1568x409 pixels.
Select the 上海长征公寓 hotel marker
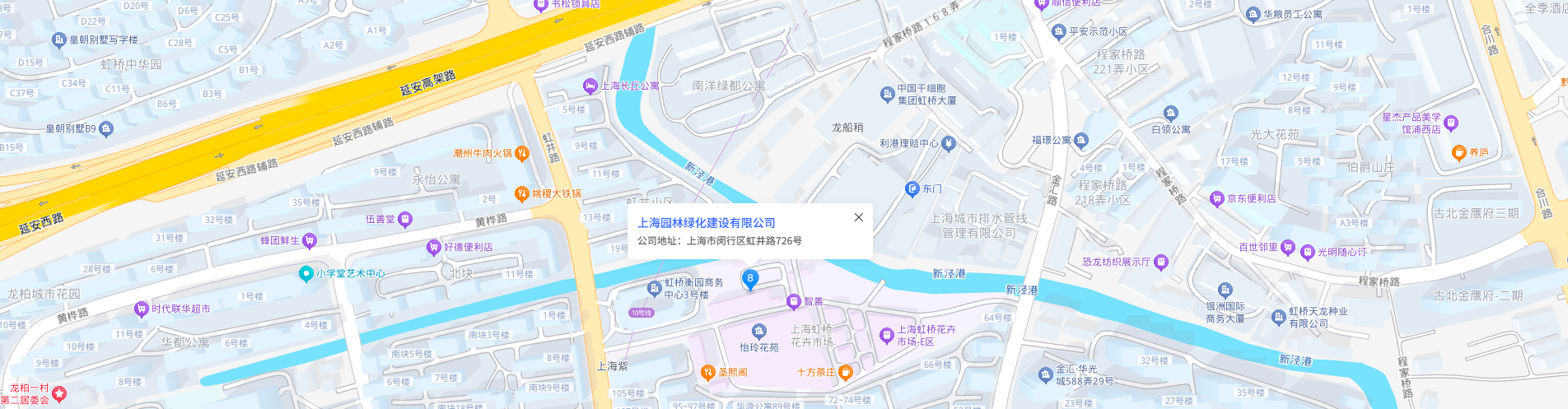[x=590, y=86]
